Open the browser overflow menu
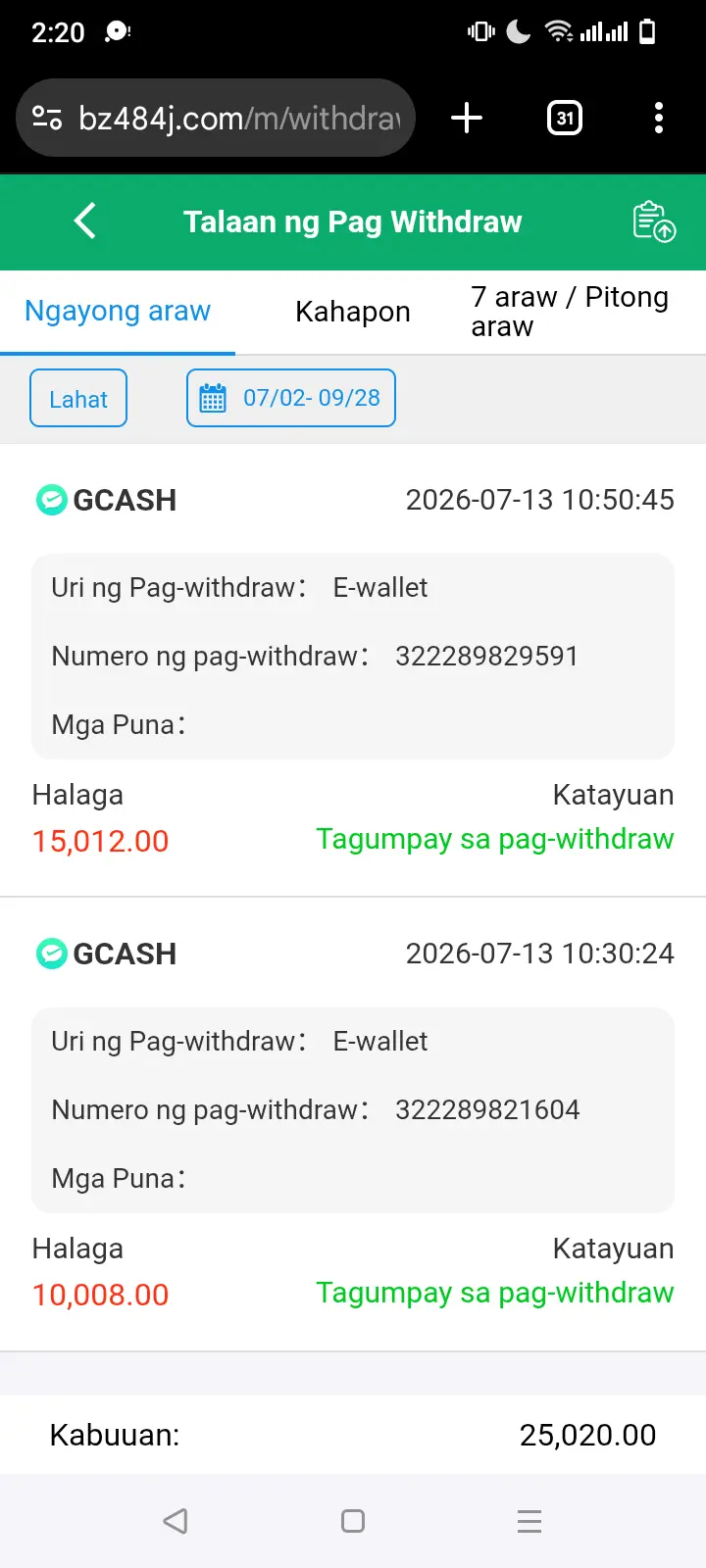The height and width of the screenshot is (1568, 706). (659, 119)
